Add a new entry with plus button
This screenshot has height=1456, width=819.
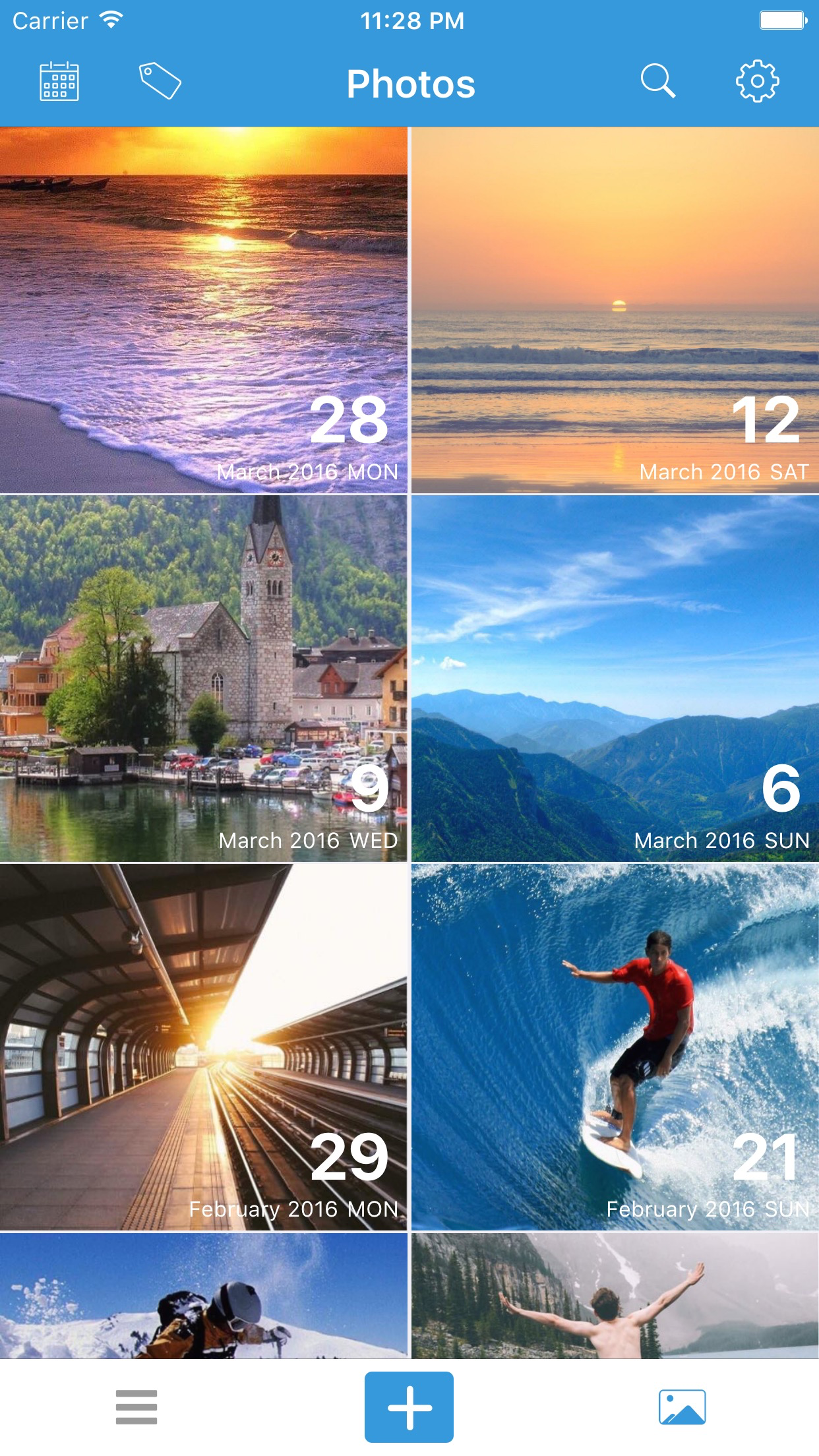click(409, 1407)
